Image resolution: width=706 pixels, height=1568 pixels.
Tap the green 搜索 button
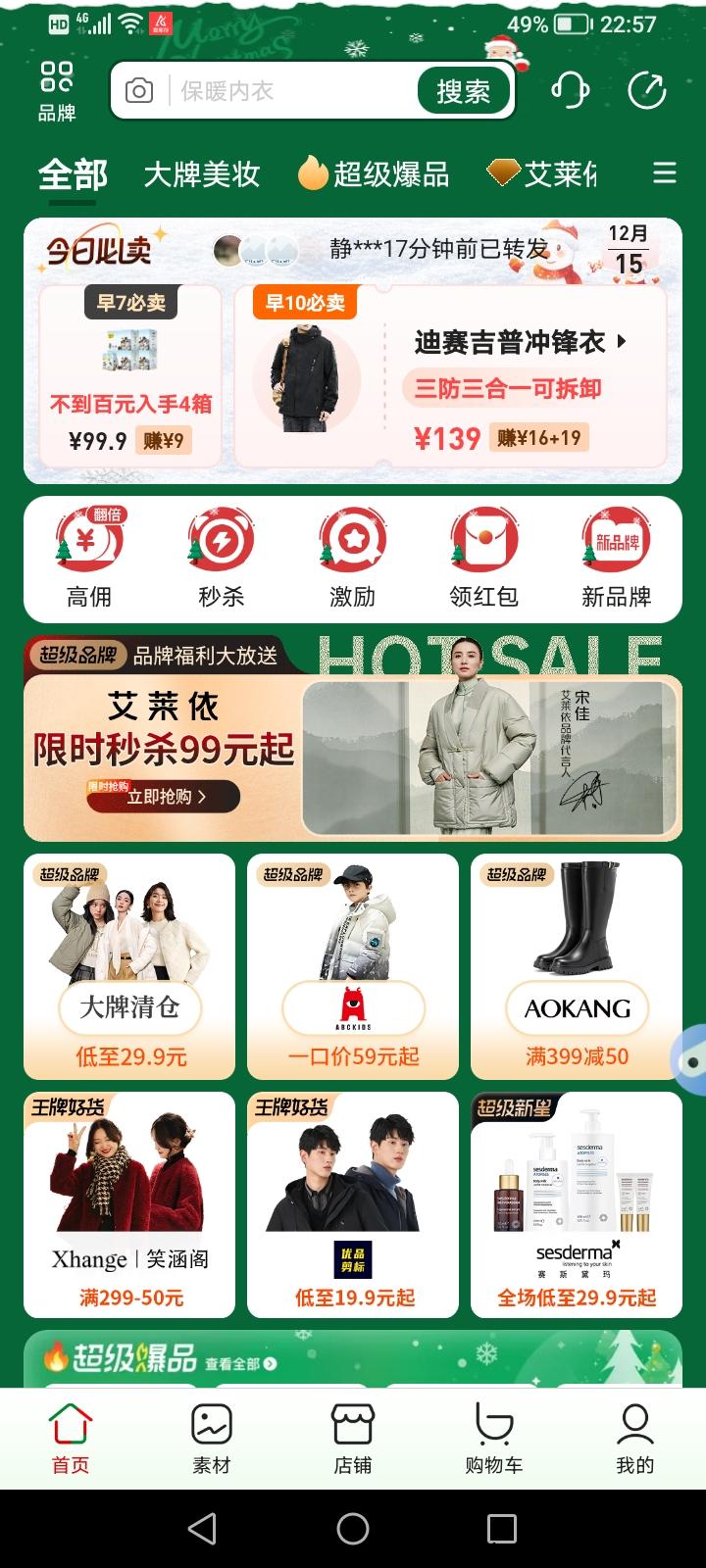pyautogui.click(x=463, y=91)
